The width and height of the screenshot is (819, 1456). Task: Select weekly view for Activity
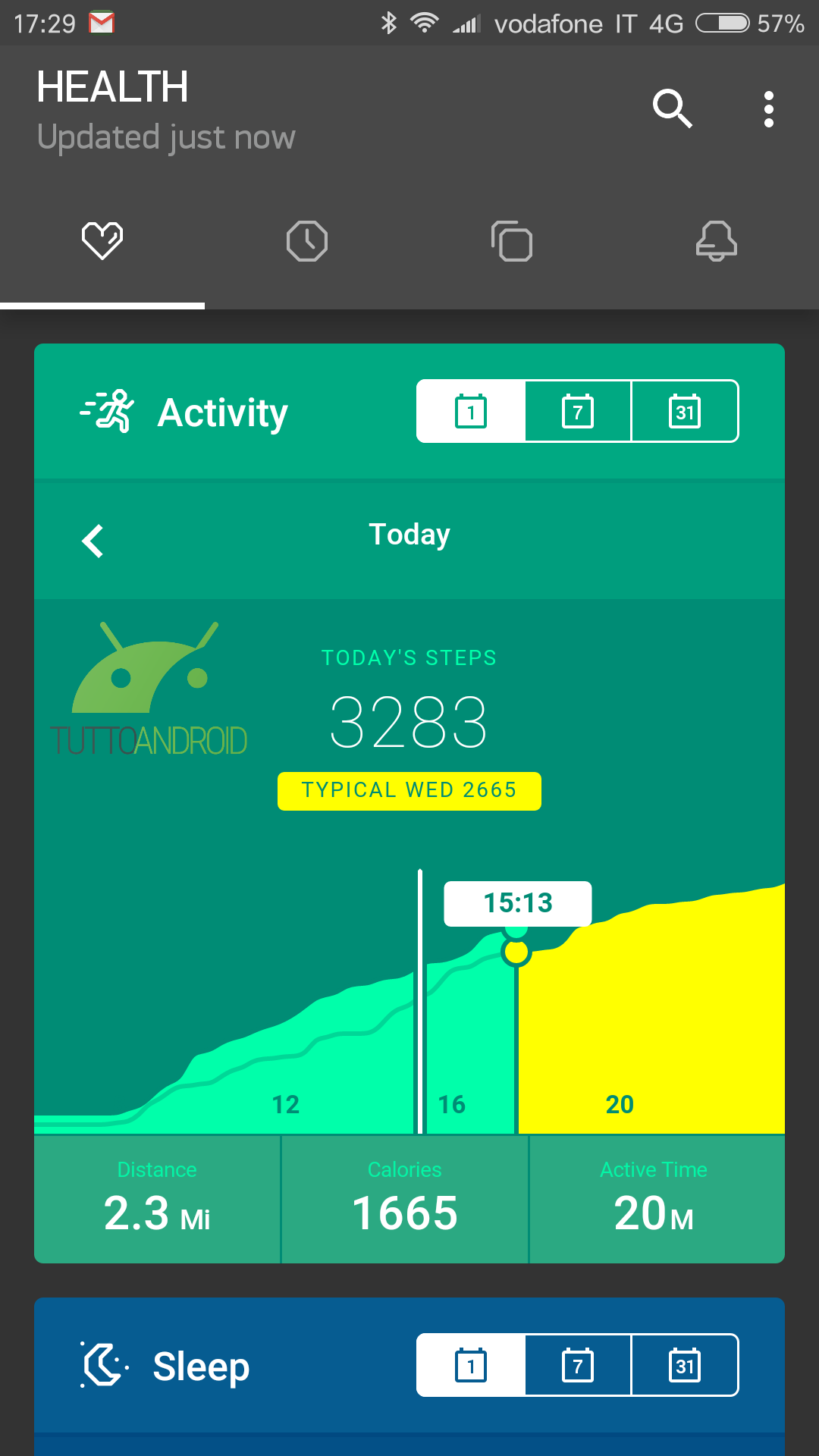(578, 411)
